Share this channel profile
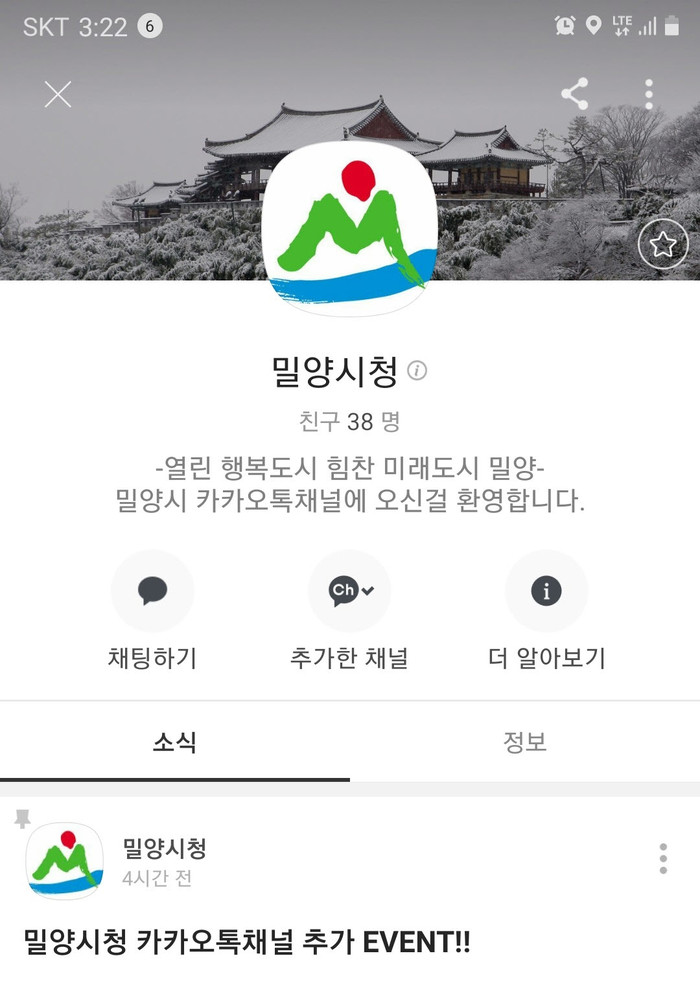Screen dimensions: 700x982 tap(574, 94)
